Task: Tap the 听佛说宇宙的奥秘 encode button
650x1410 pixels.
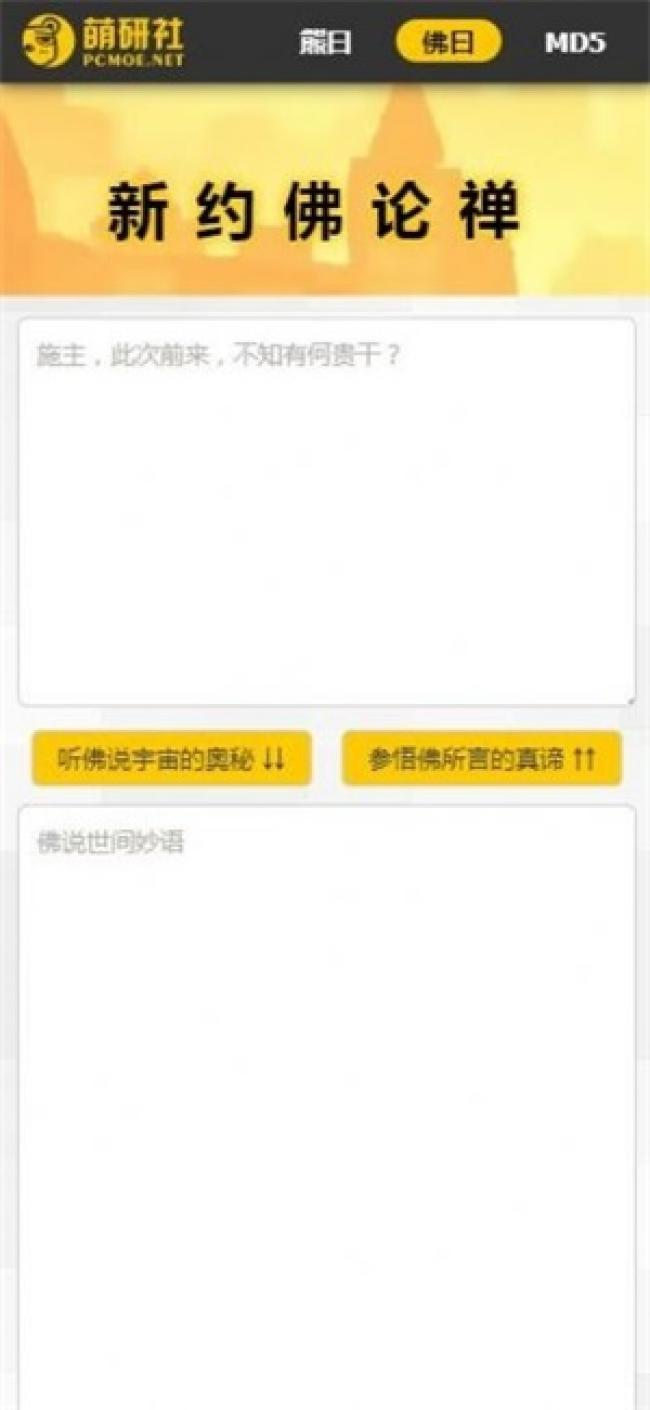Action: tap(172, 759)
